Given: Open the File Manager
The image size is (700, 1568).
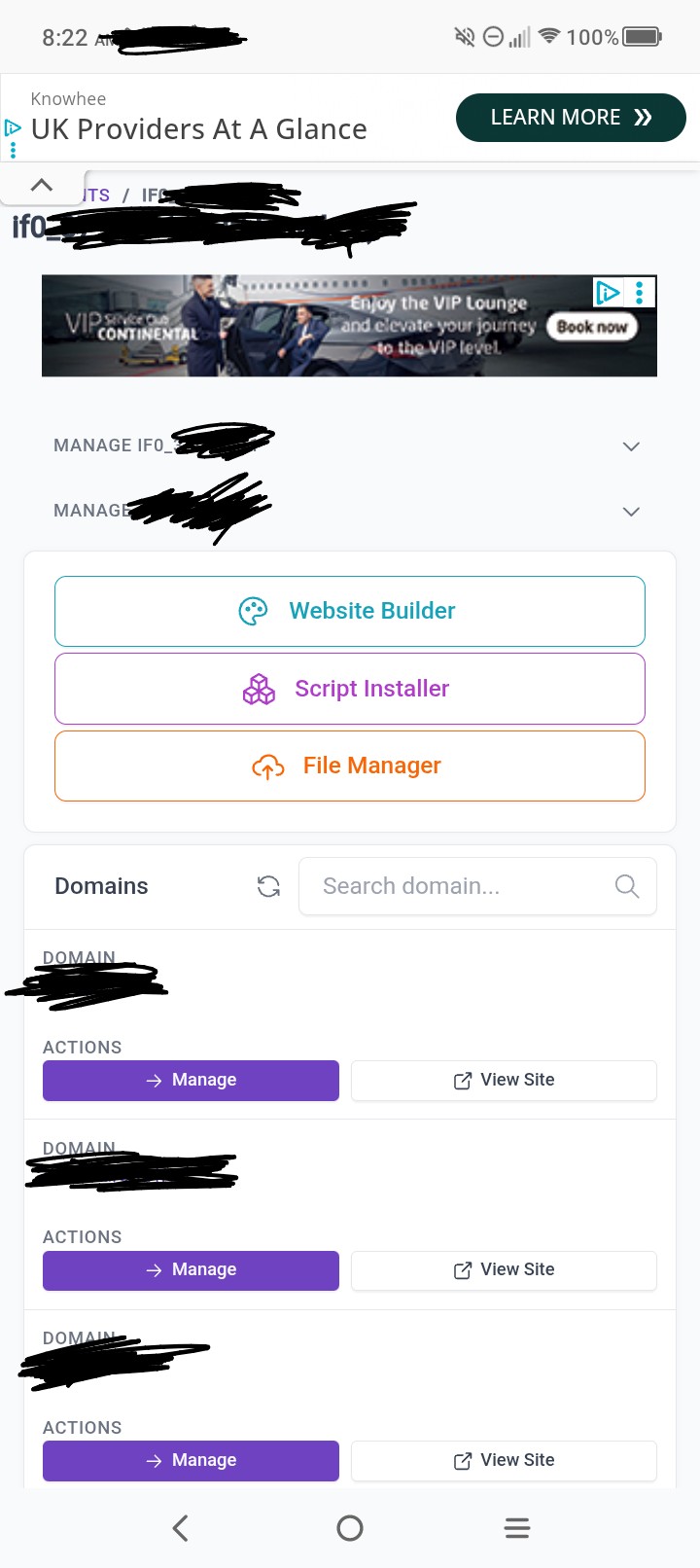Looking at the screenshot, I should (x=350, y=766).
